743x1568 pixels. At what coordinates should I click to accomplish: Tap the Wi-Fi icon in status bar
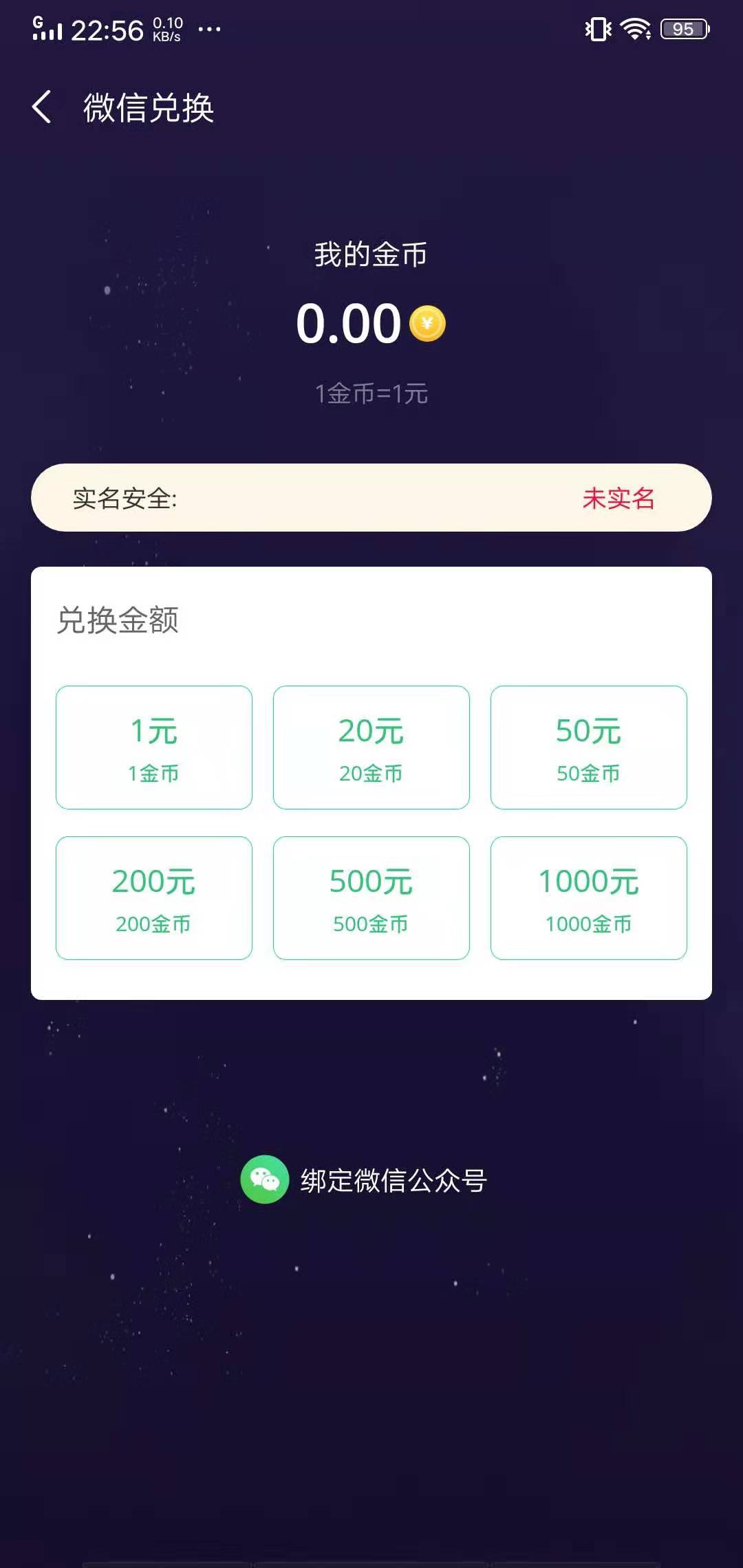(x=634, y=28)
